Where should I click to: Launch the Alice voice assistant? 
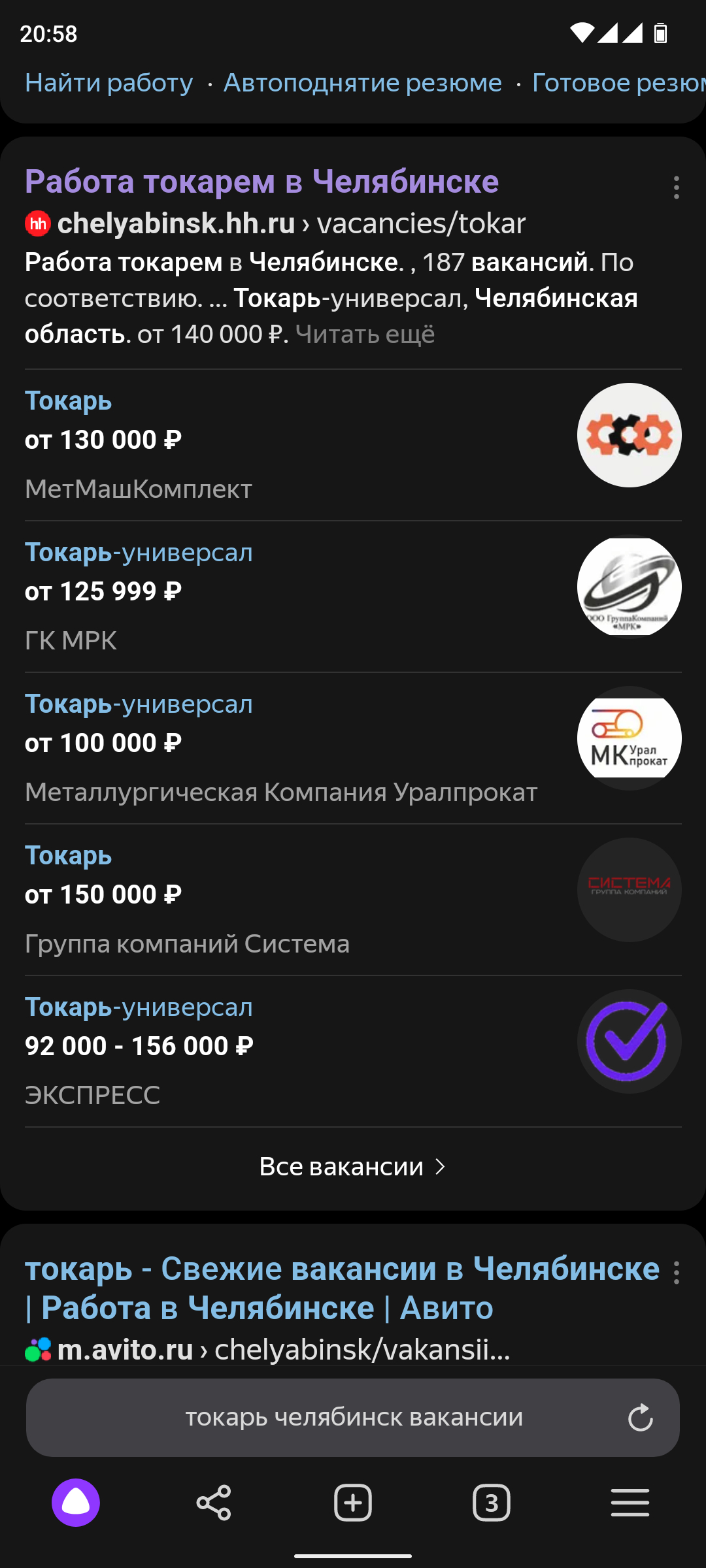pos(76,1503)
